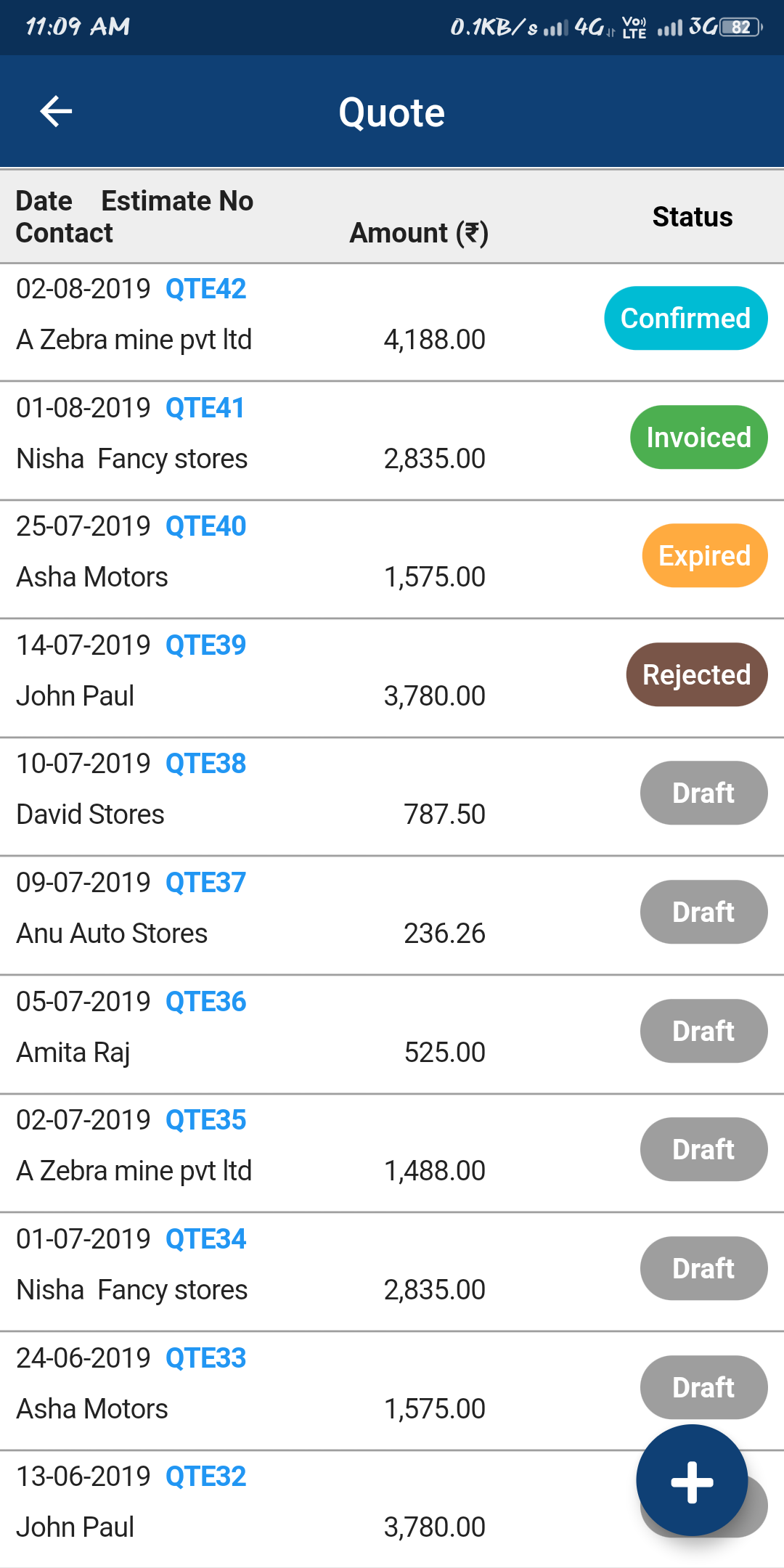Open quote QTE41 for Nisha Fancy stores
784x1568 pixels.
[205, 408]
